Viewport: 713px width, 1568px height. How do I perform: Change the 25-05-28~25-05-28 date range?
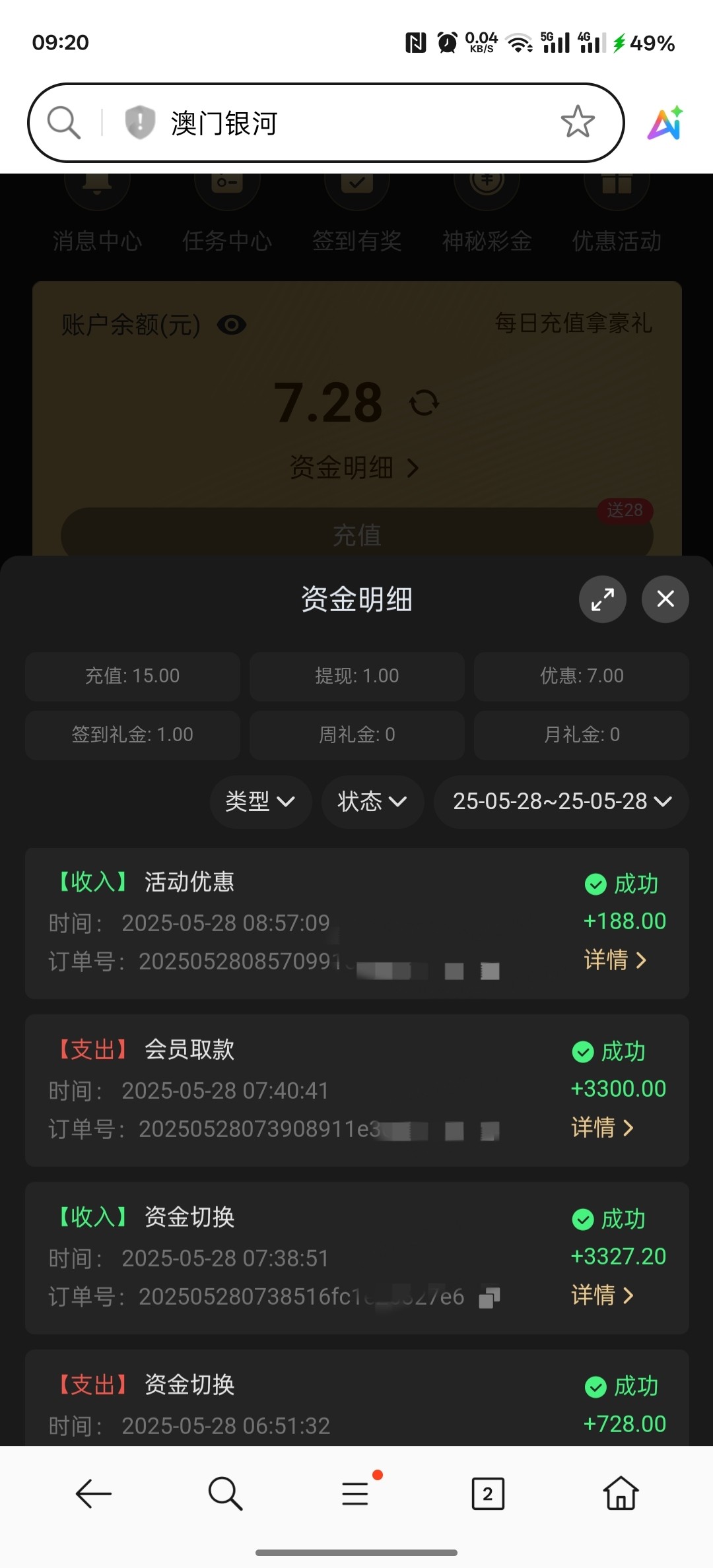pos(561,801)
